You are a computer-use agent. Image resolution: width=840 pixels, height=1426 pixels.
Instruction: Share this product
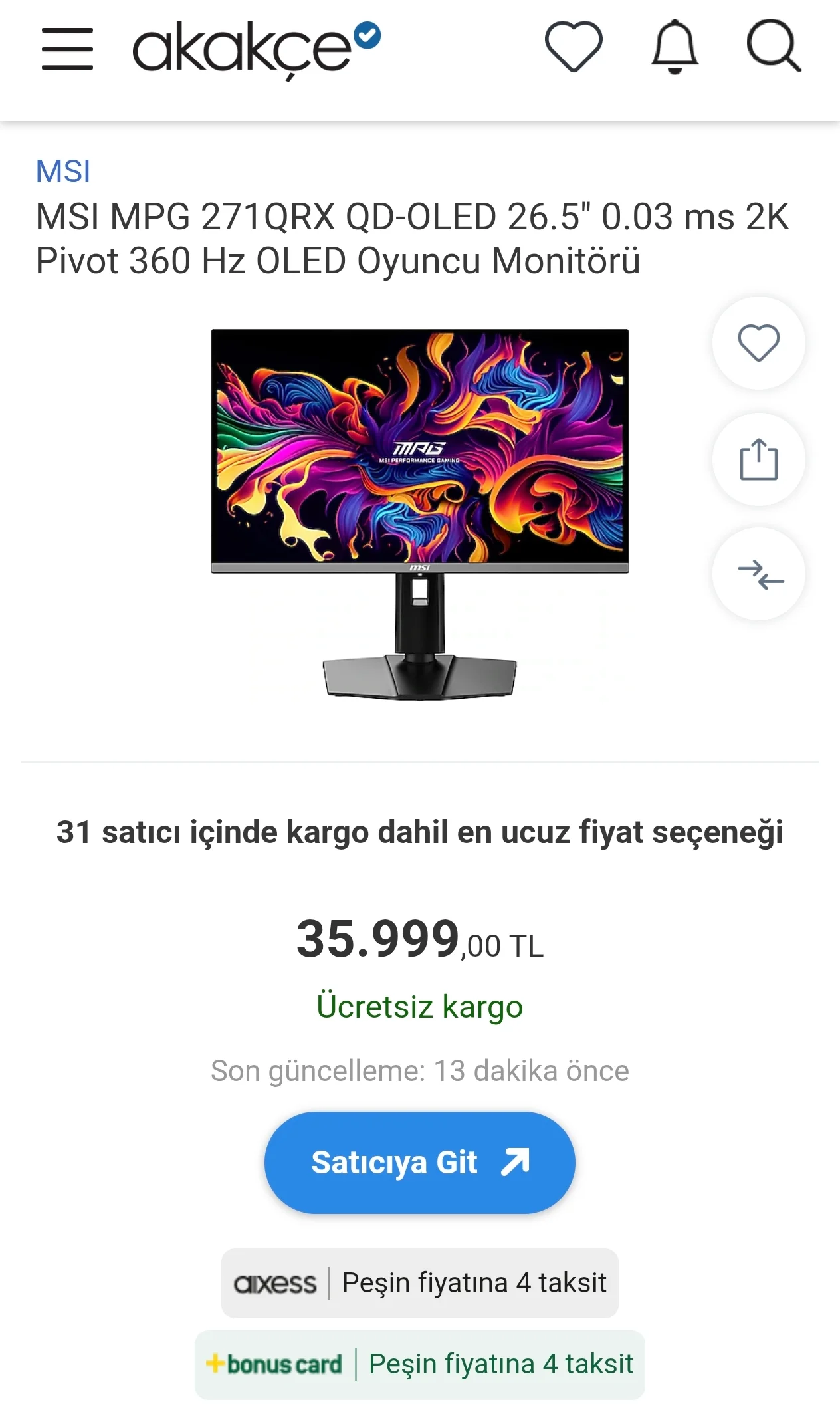pyautogui.click(x=758, y=459)
